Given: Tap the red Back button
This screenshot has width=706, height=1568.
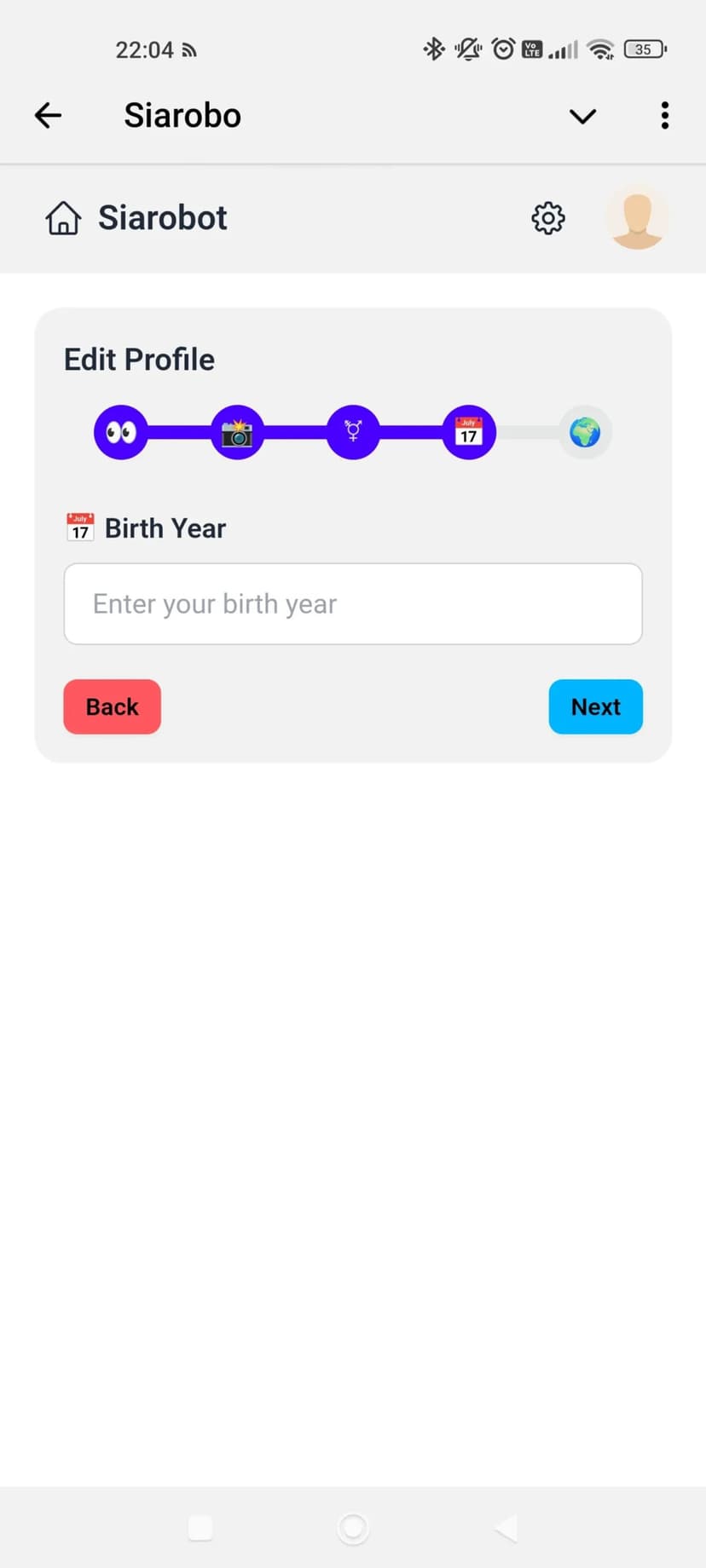Looking at the screenshot, I should [x=112, y=706].
